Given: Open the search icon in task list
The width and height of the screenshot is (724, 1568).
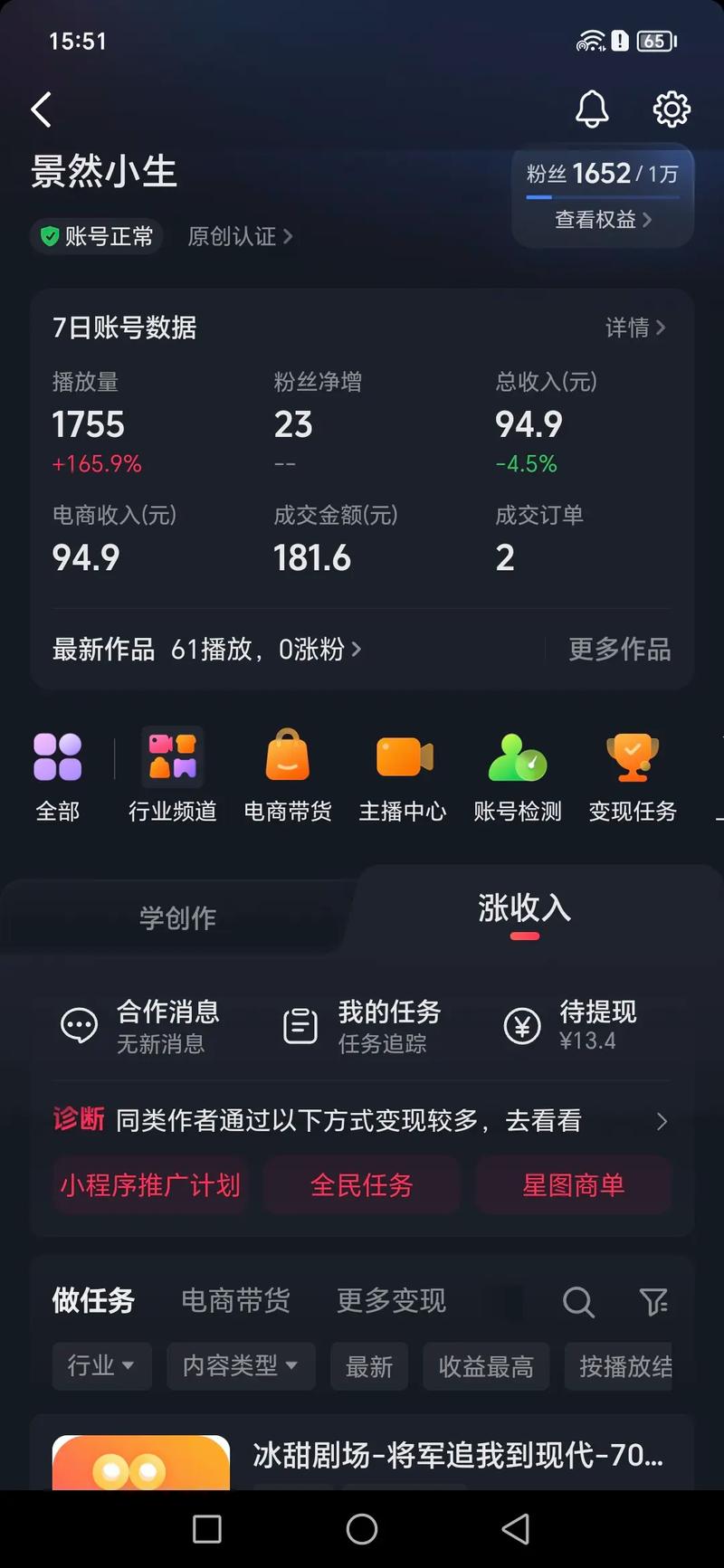Looking at the screenshot, I should [x=577, y=1302].
